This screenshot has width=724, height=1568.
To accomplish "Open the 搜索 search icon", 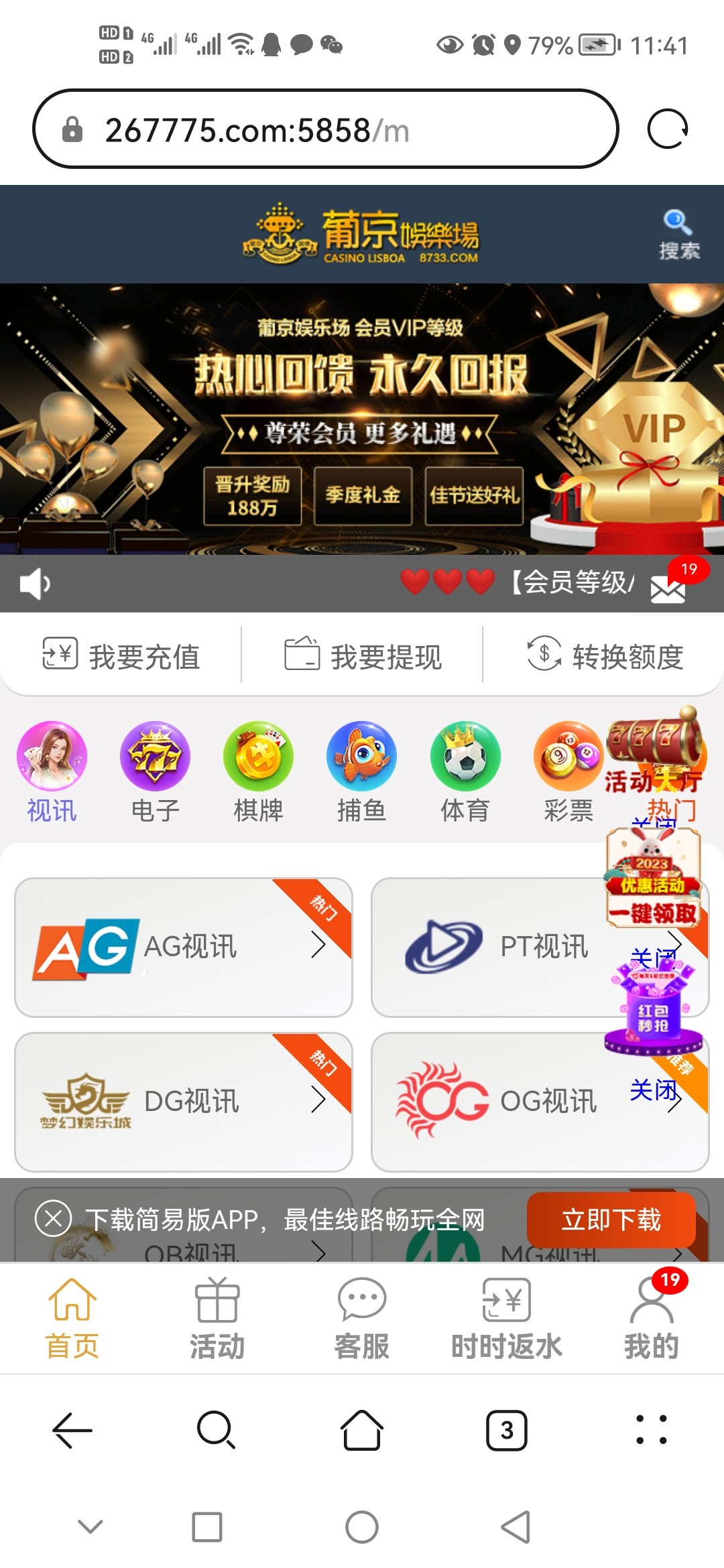I will 678,235.
